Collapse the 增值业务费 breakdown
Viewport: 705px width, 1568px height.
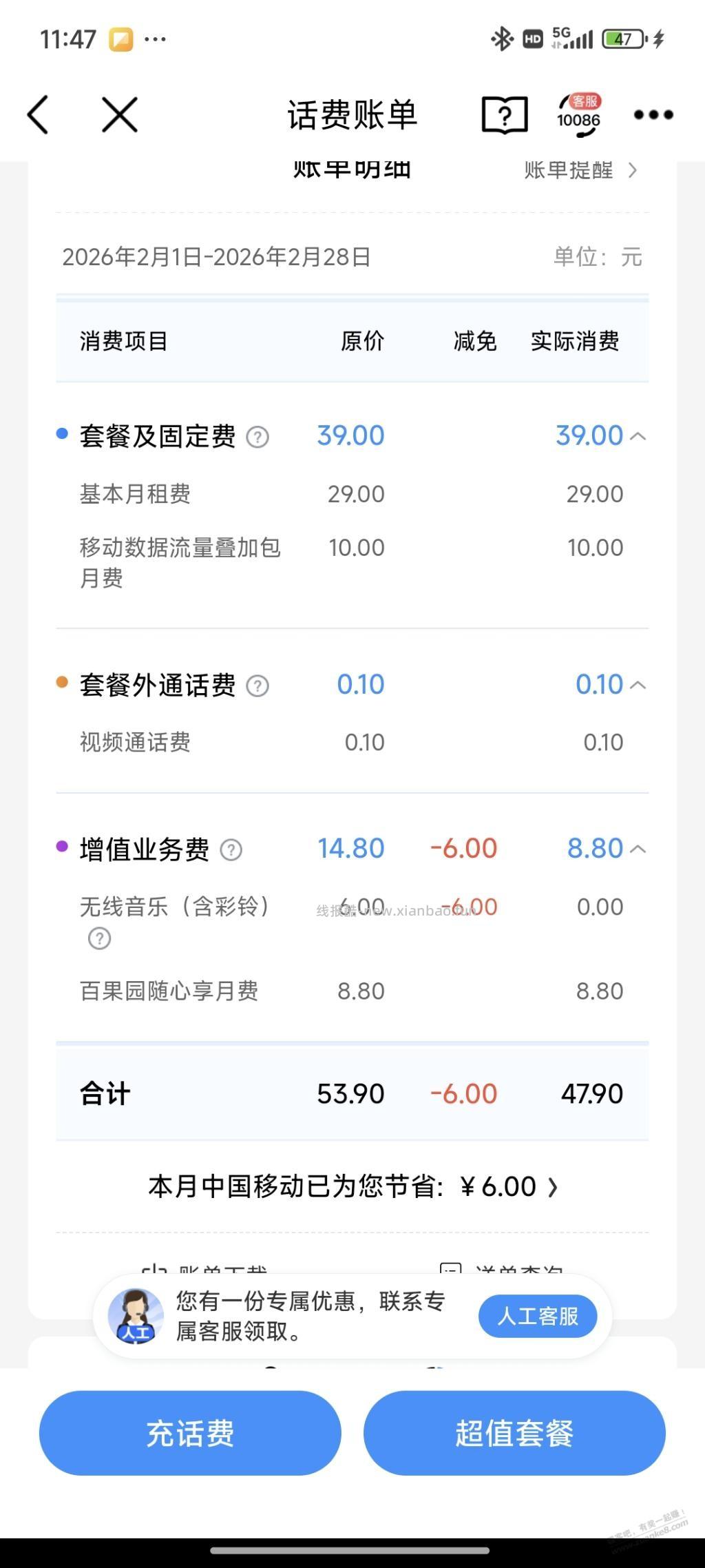[x=639, y=849]
